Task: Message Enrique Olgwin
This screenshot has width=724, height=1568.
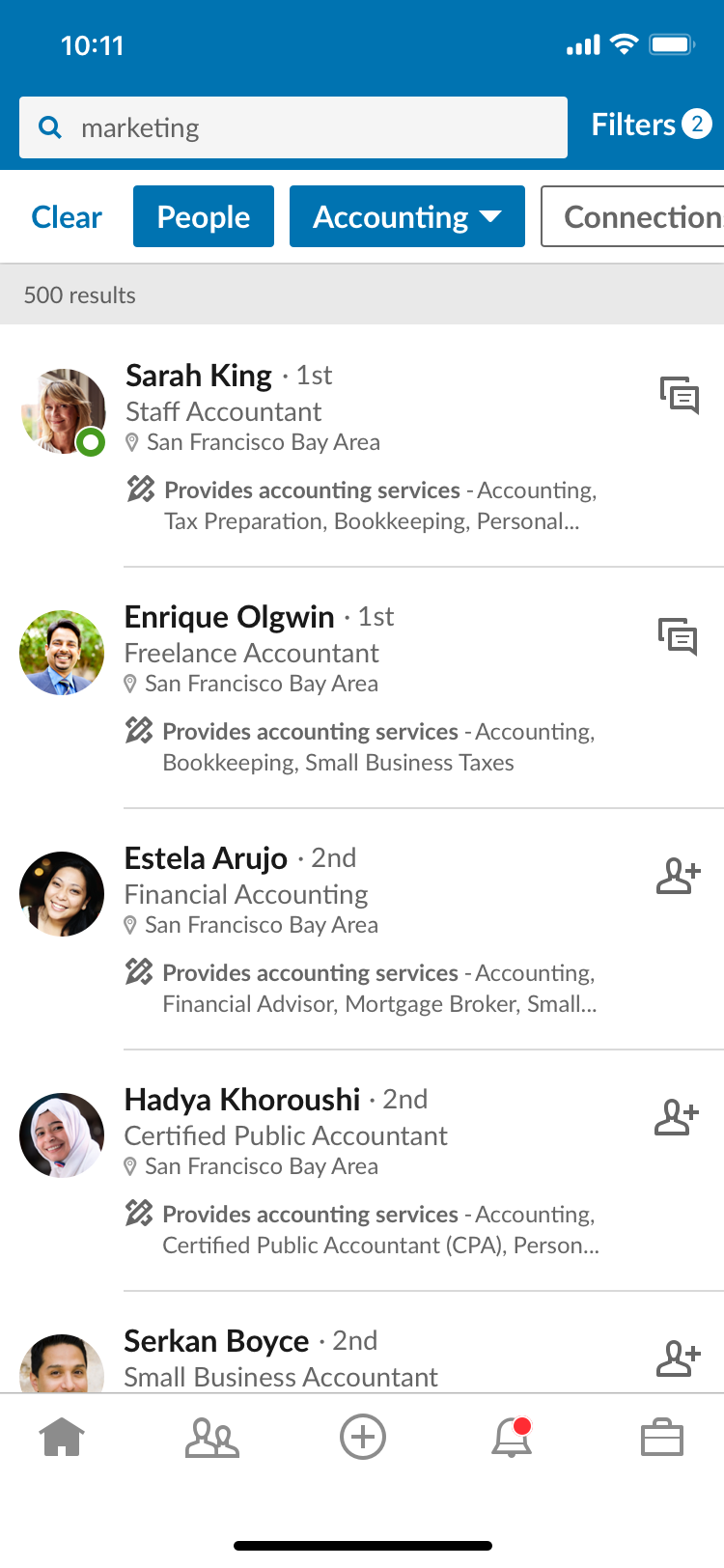Action: click(x=678, y=636)
